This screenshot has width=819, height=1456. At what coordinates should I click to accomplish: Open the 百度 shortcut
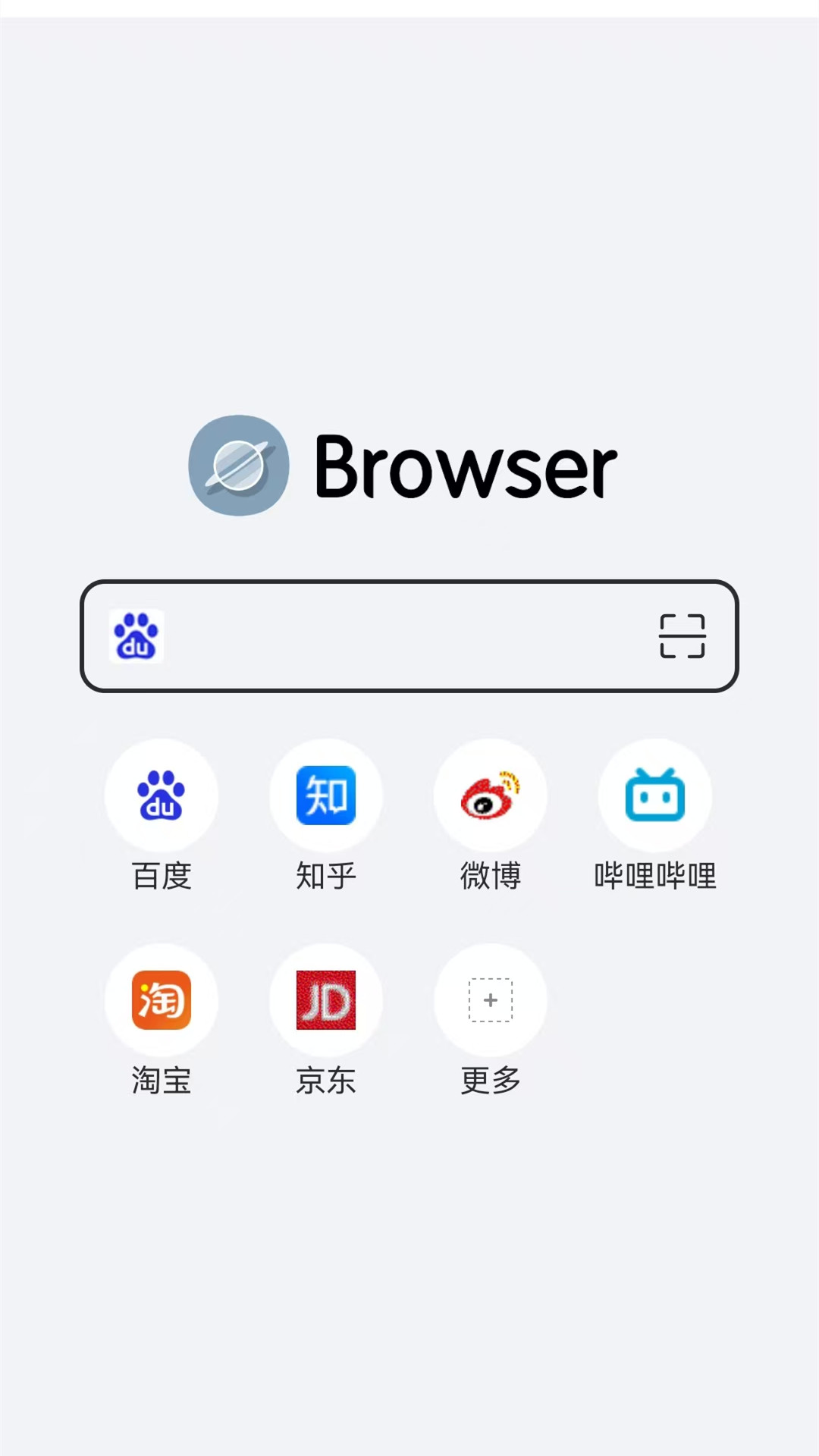[x=162, y=796]
